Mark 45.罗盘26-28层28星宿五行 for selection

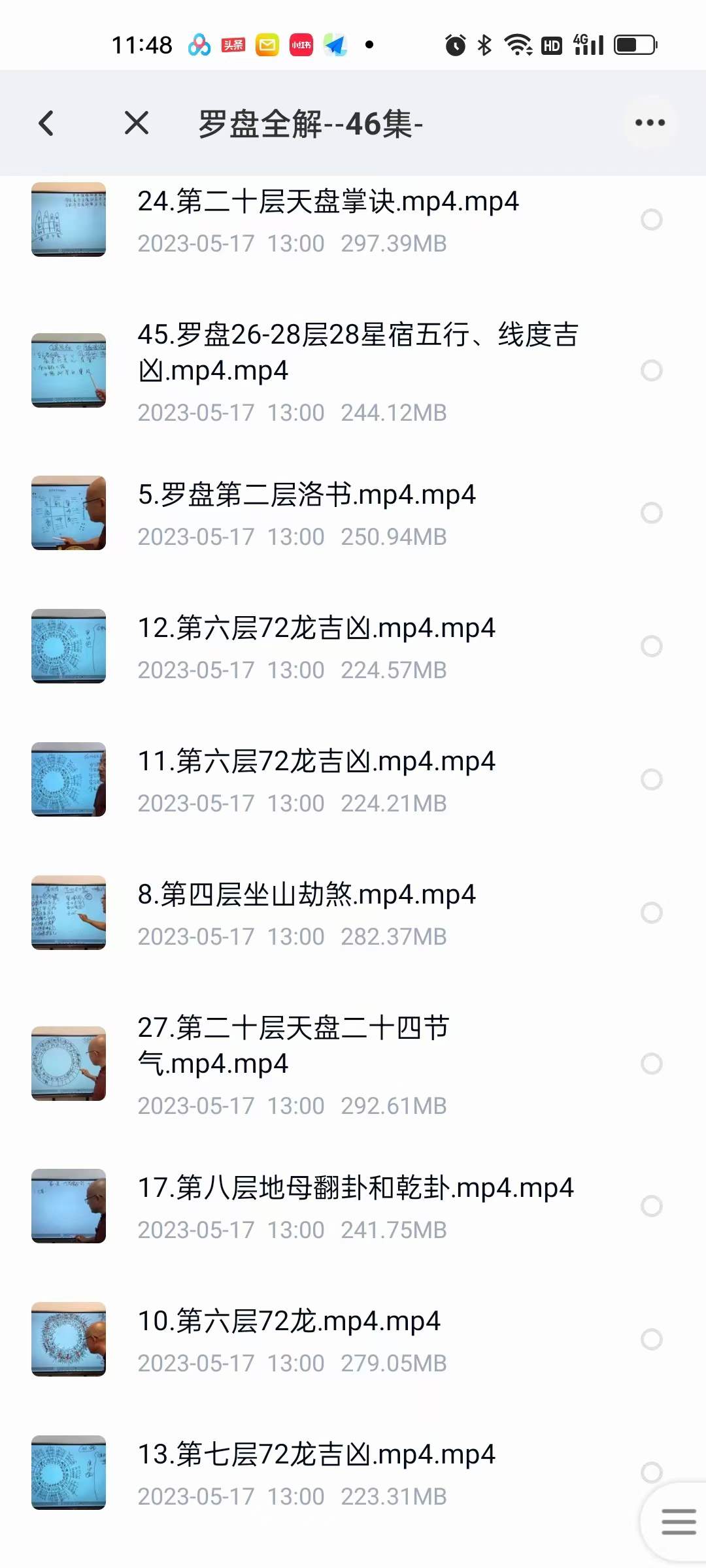pos(651,371)
